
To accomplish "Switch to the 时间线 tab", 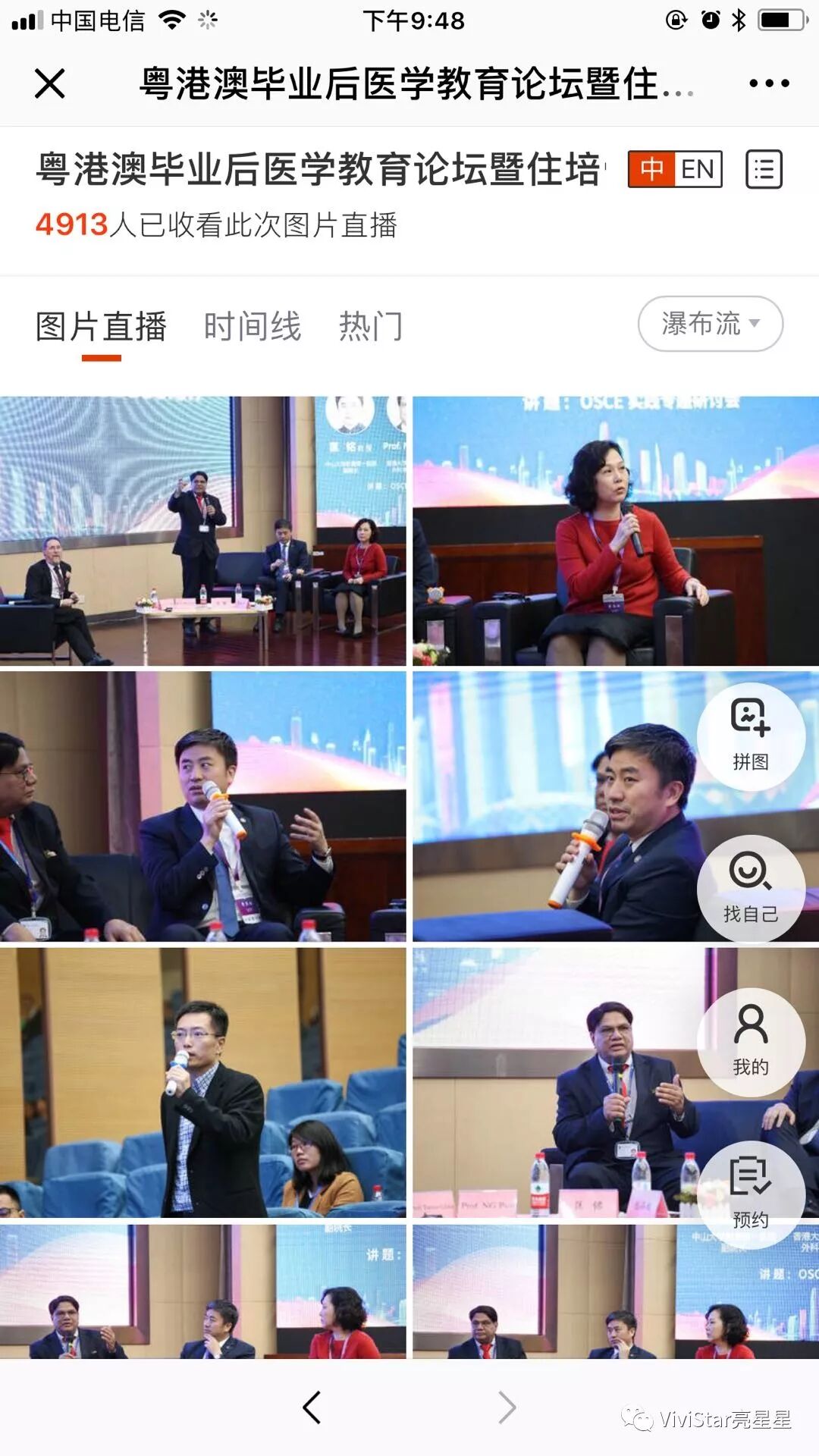I will (x=253, y=327).
